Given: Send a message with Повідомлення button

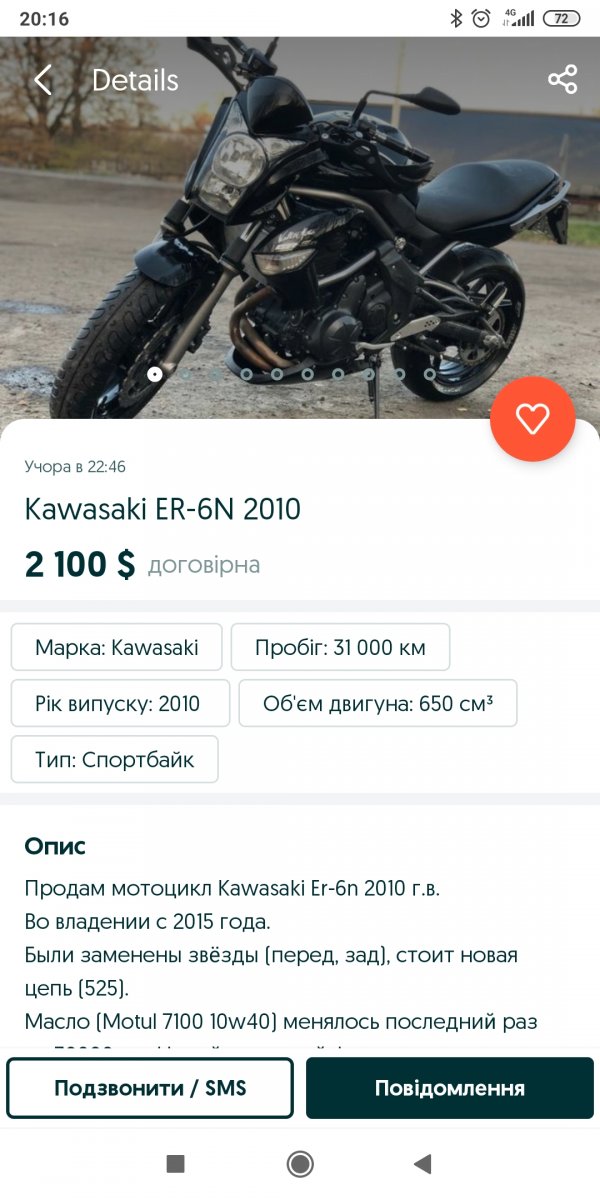Looking at the screenshot, I should [x=450, y=1088].
